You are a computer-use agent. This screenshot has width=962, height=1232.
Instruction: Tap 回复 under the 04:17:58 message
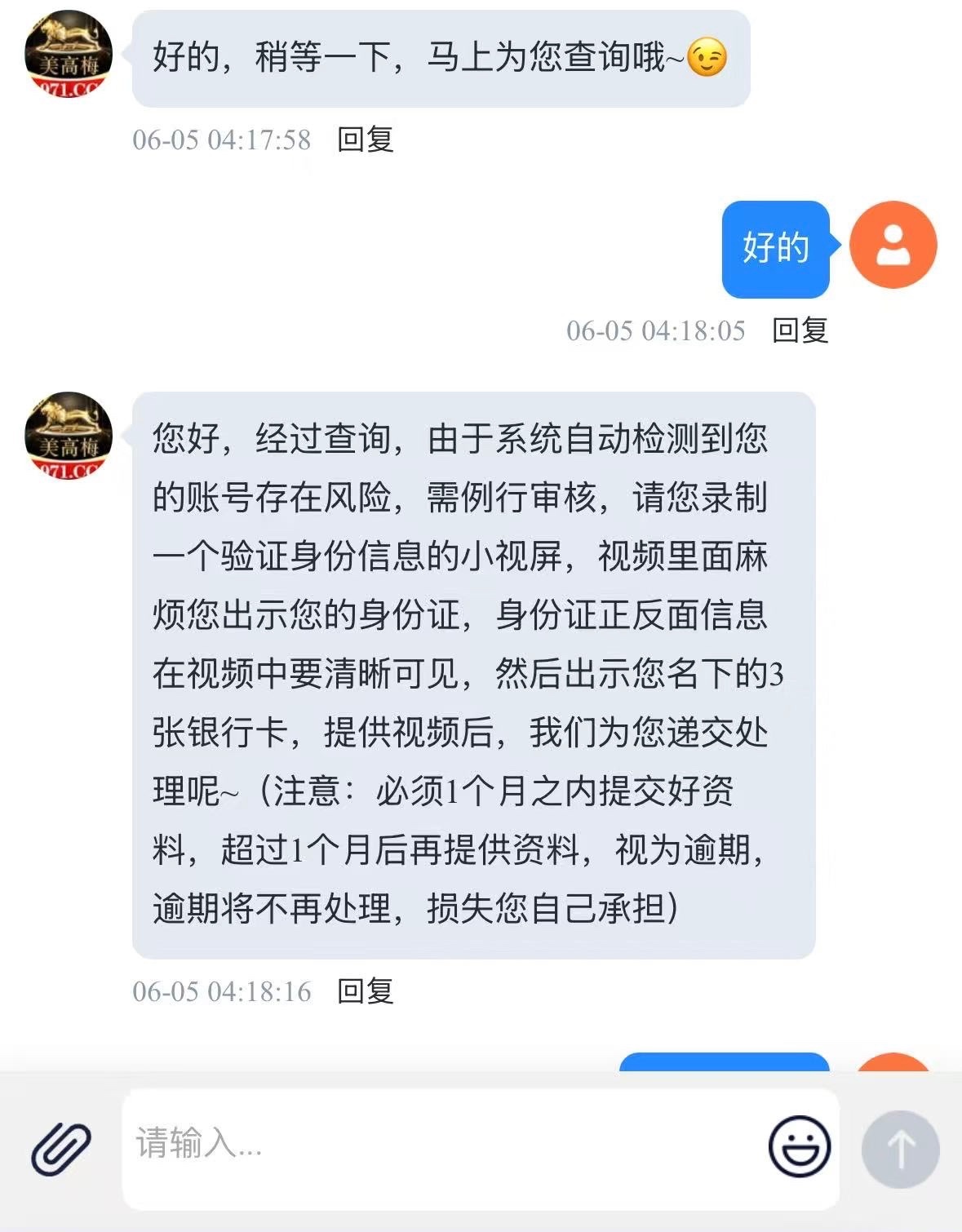(366, 140)
